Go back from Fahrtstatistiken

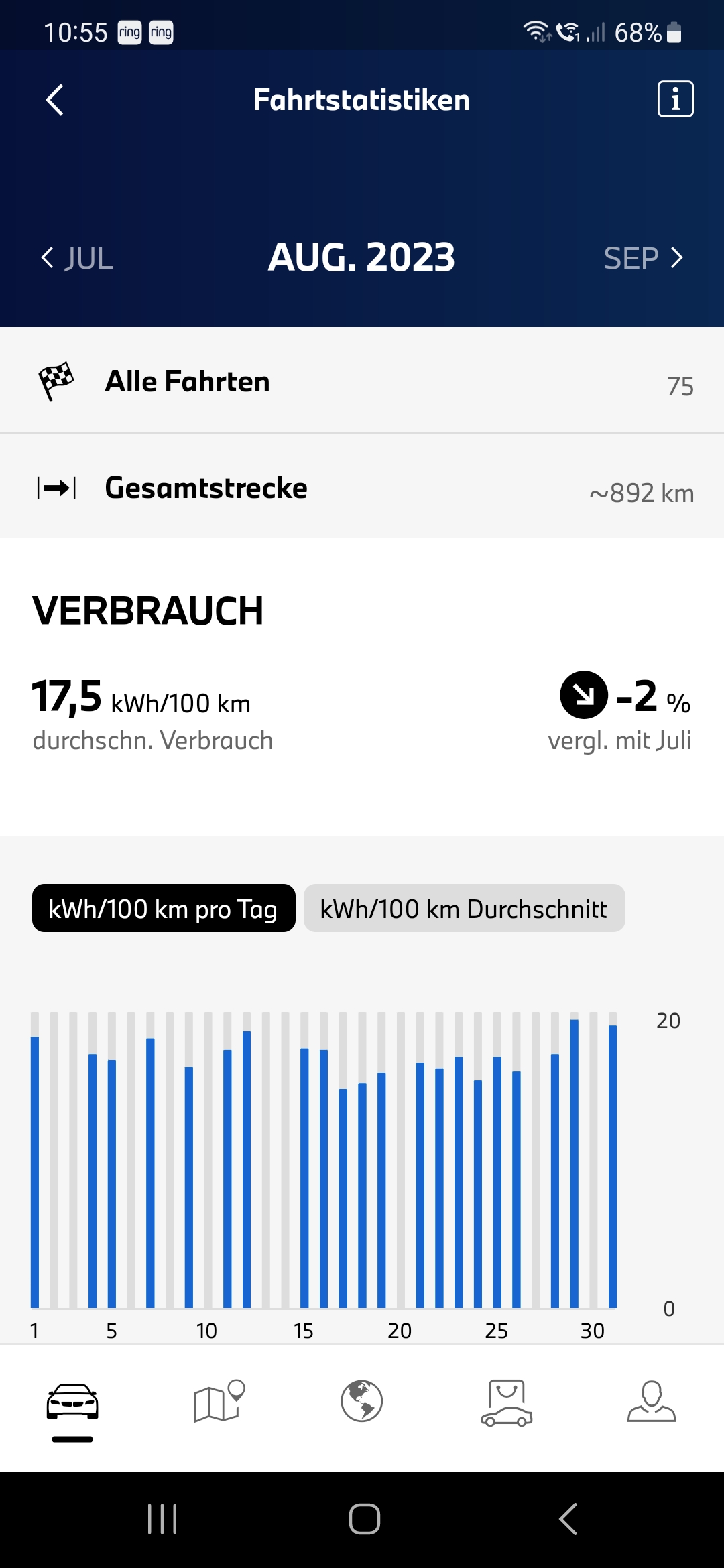pos(55,100)
